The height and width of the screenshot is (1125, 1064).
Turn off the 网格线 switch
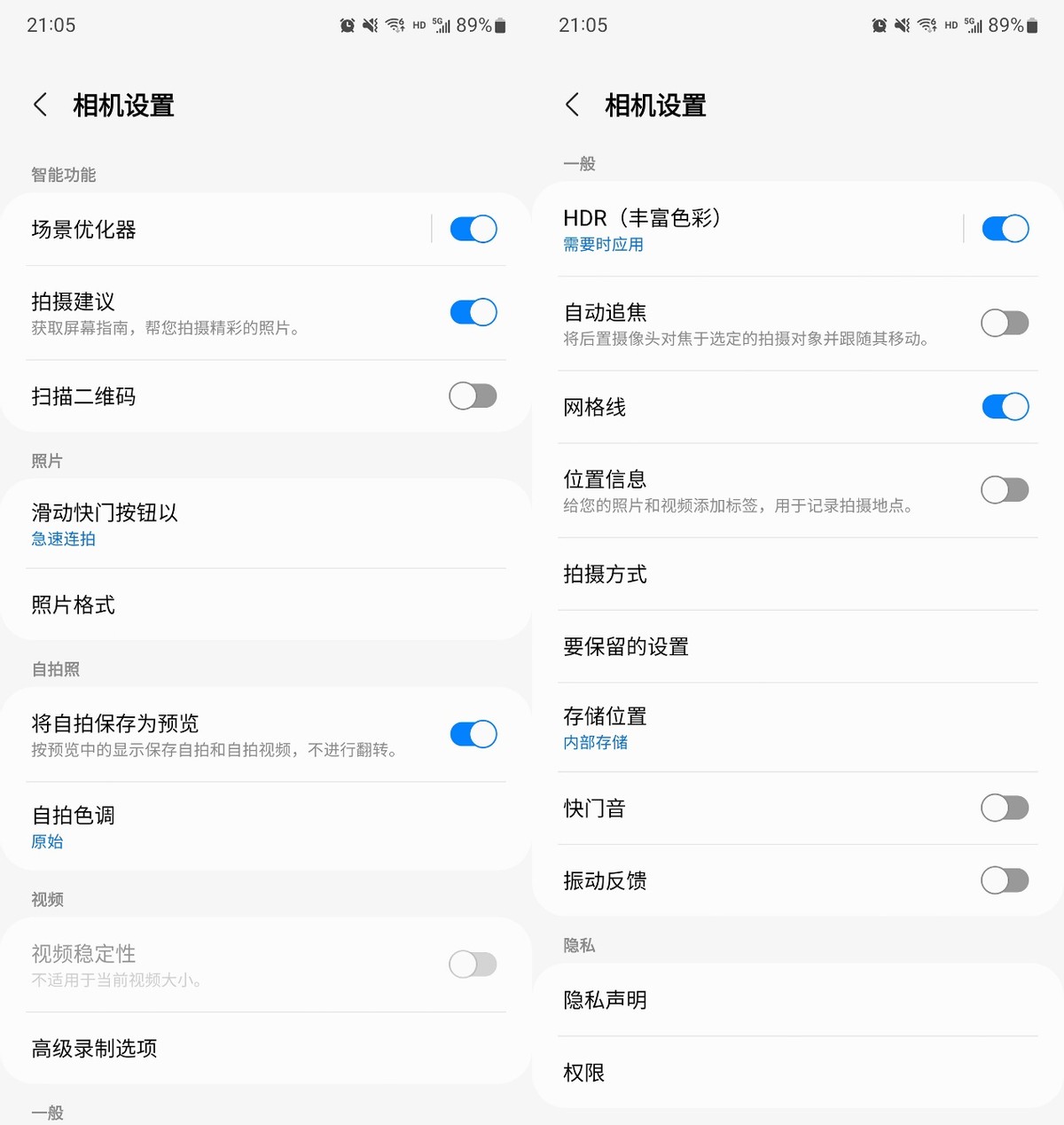click(x=1004, y=407)
